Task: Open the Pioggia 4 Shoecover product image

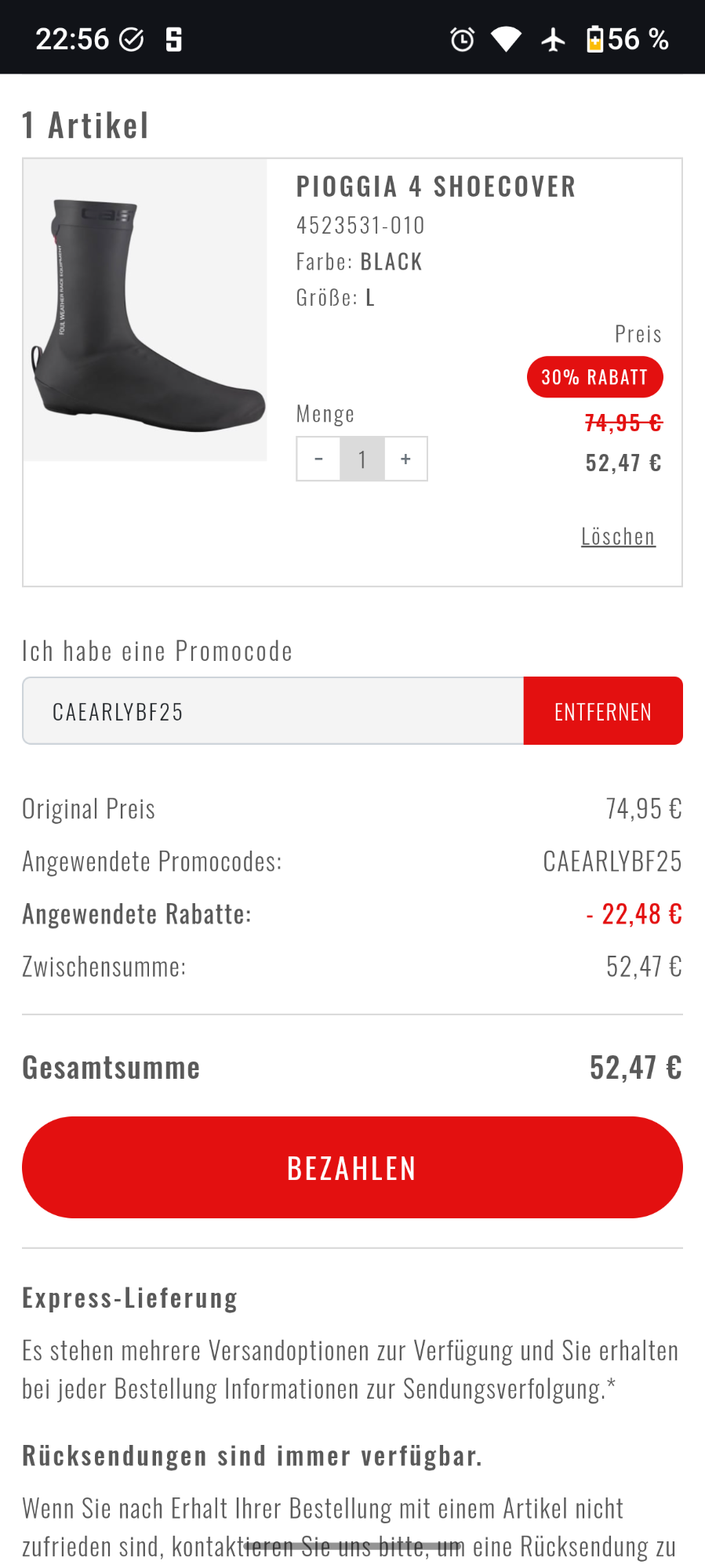Action: click(145, 310)
